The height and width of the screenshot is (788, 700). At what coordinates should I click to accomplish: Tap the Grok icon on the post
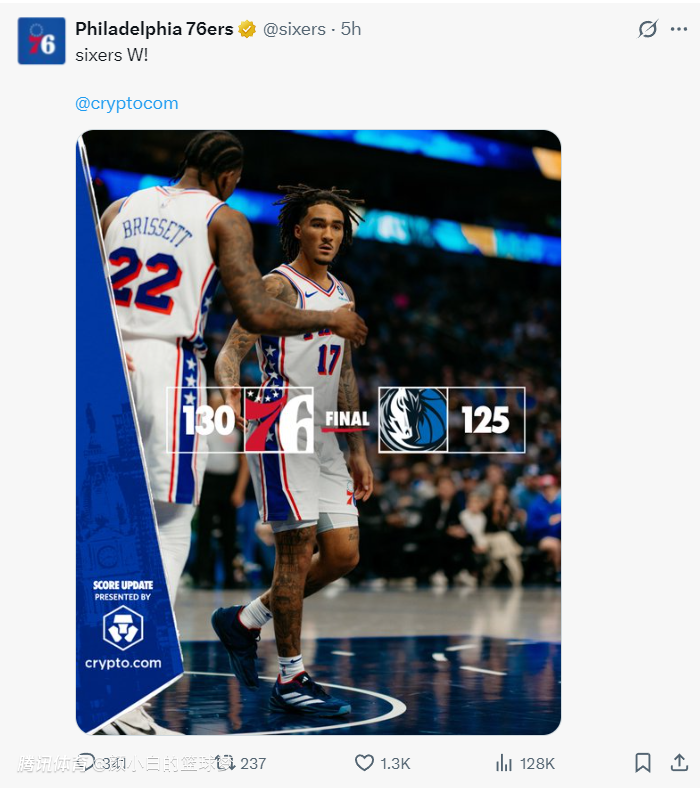tap(648, 29)
